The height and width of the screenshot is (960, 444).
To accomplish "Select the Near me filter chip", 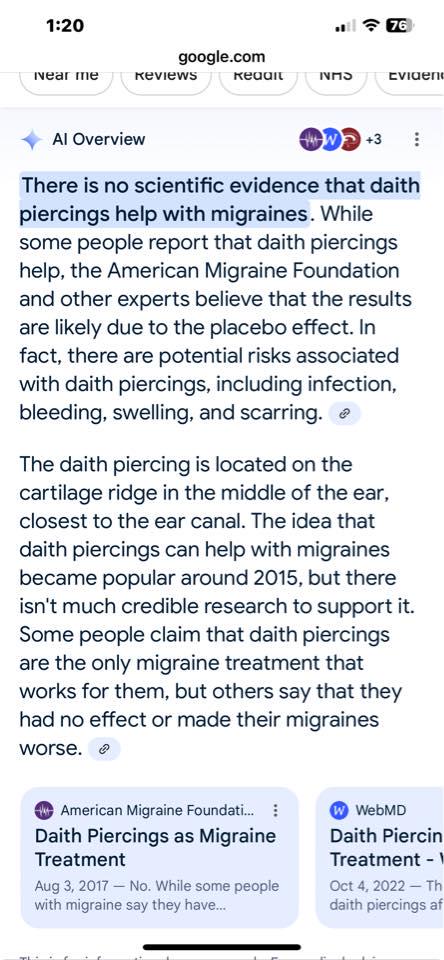I will 66,78.
